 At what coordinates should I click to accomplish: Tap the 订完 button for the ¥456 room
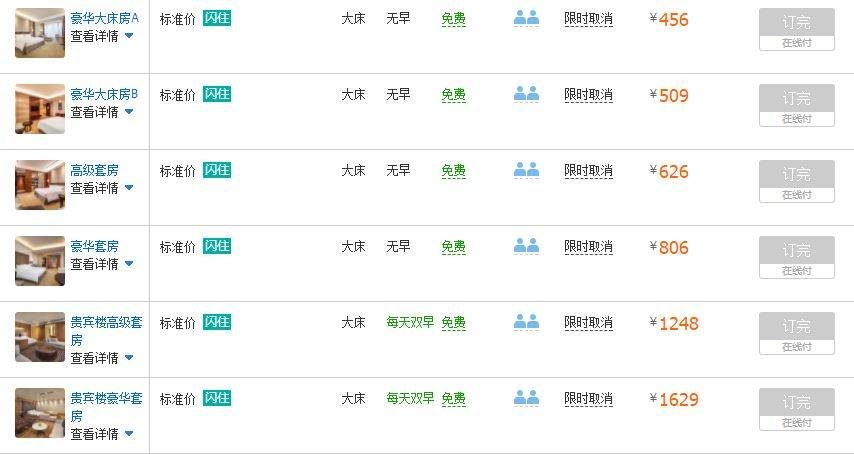tap(797, 29)
